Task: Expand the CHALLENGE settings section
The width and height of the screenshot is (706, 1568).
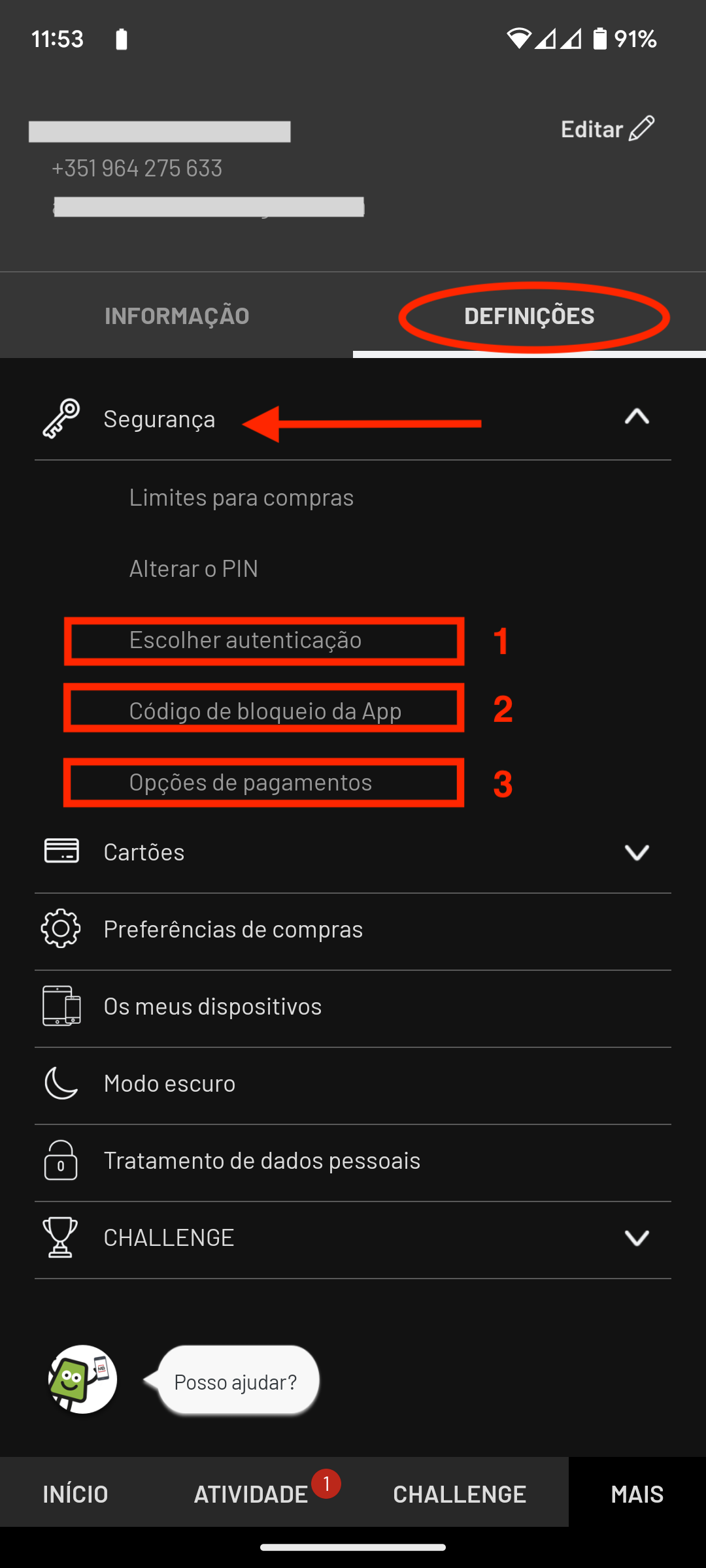Action: 636,1237
